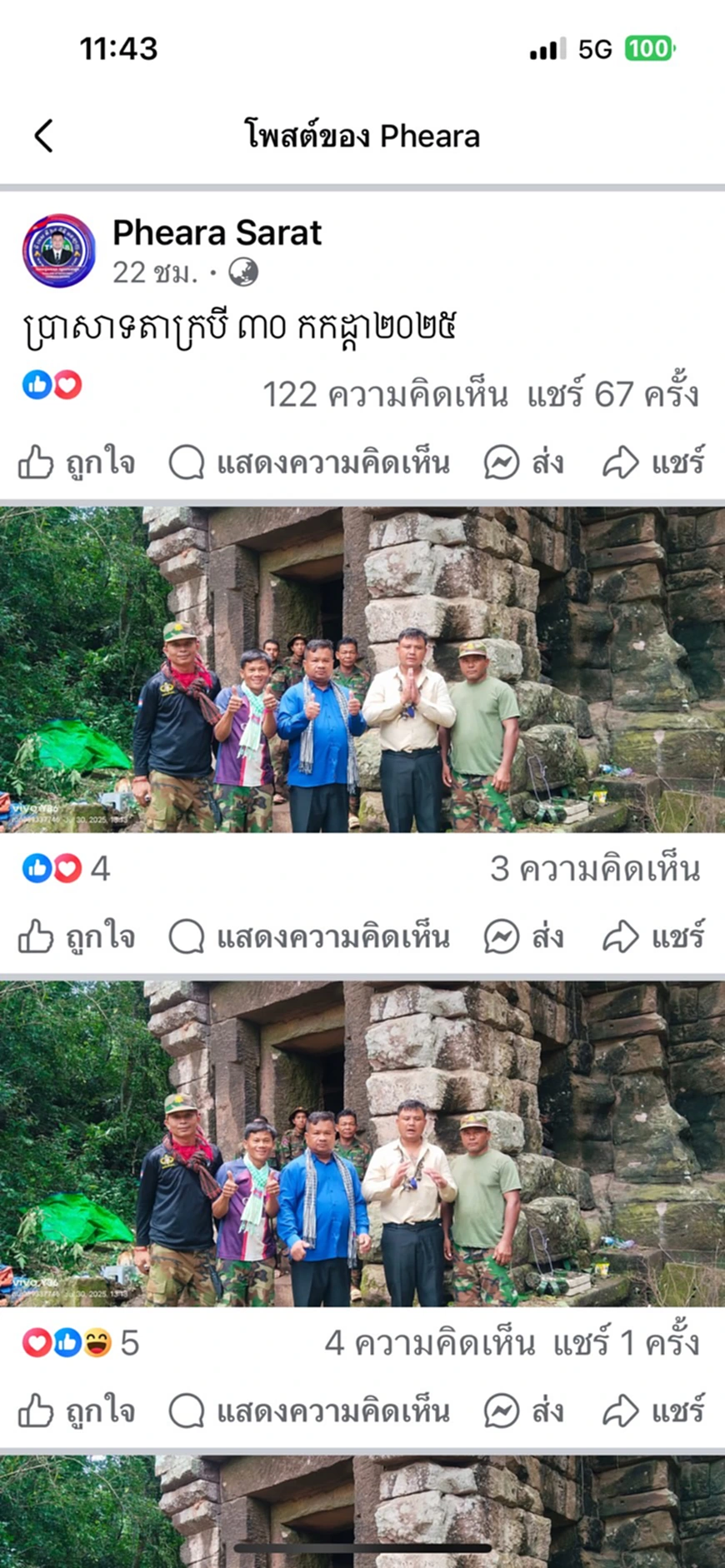
Task: View the 122 comments on the post
Action: click(x=385, y=394)
